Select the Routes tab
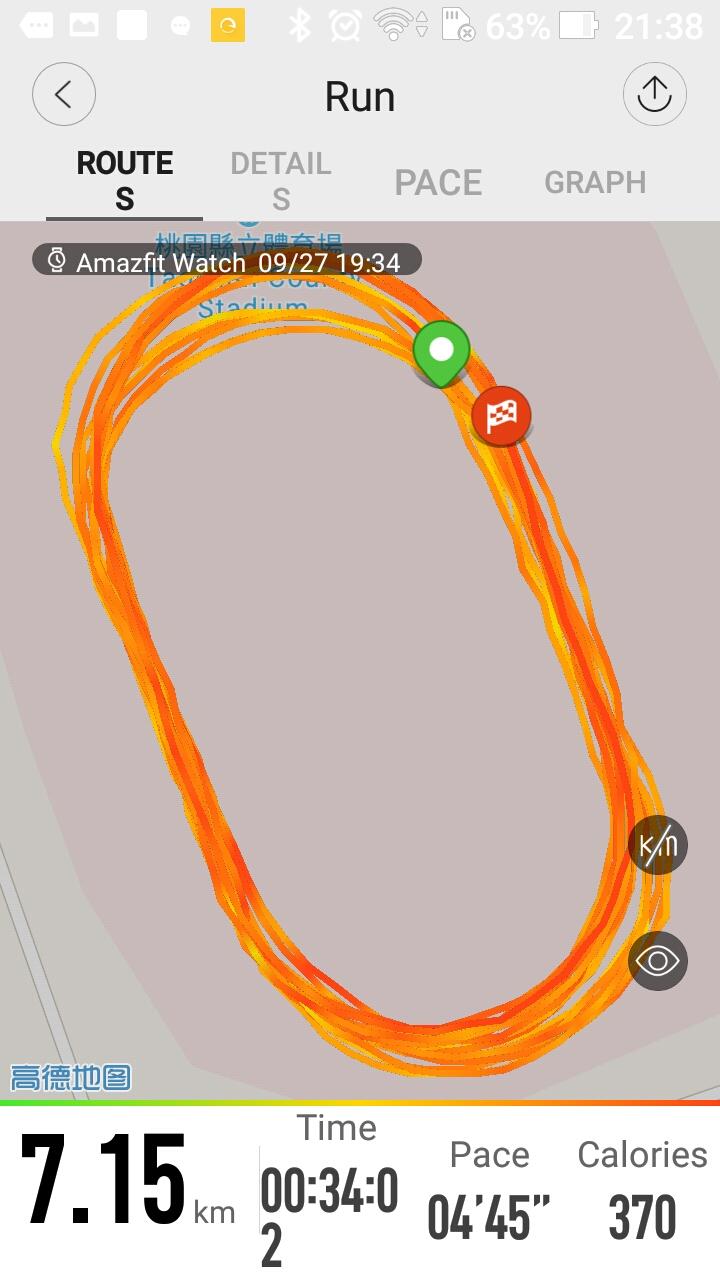The height and width of the screenshot is (1280, 720). click(125, 181)
